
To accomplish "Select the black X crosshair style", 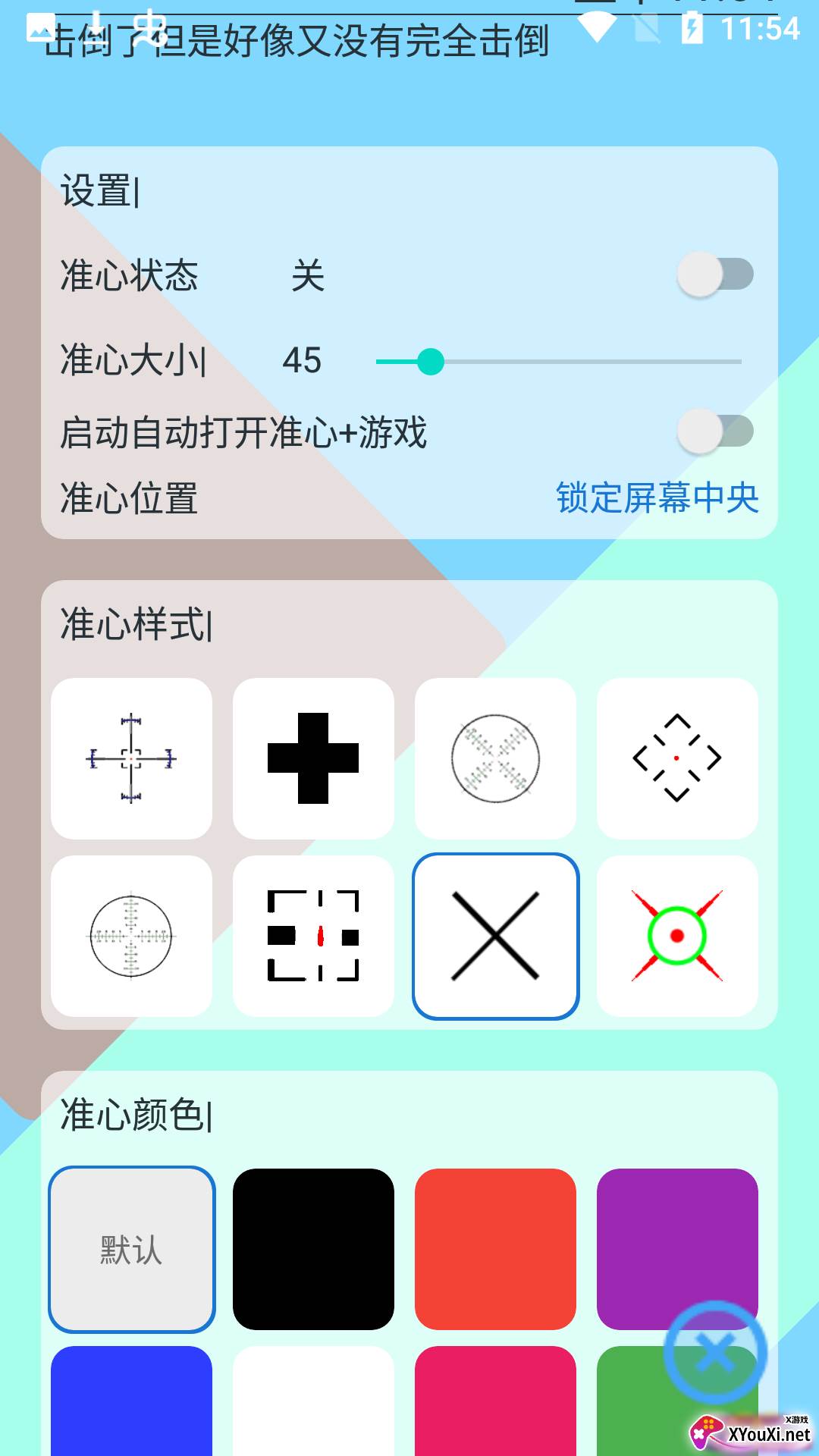I will 495,937.
